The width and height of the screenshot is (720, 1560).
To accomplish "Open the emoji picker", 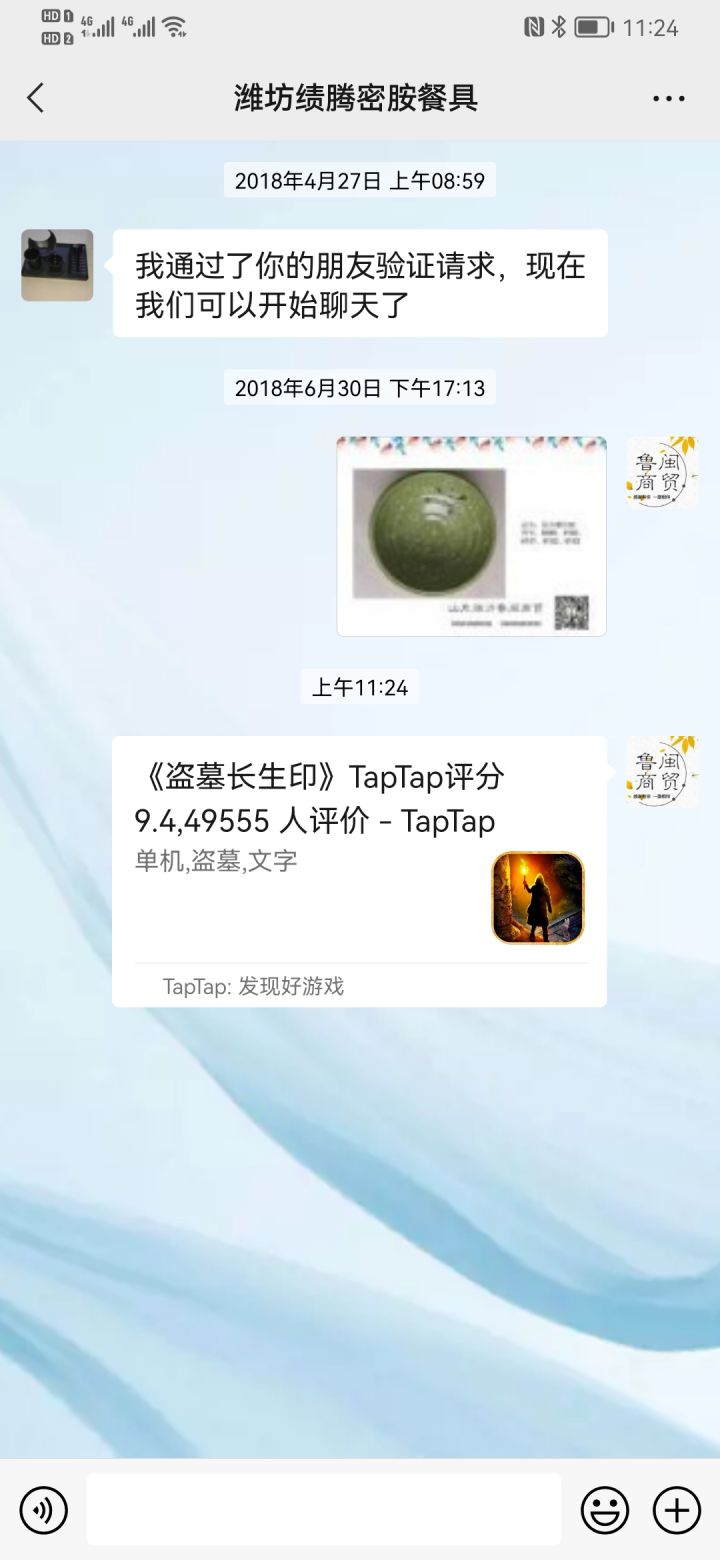I will point(607,1510).
